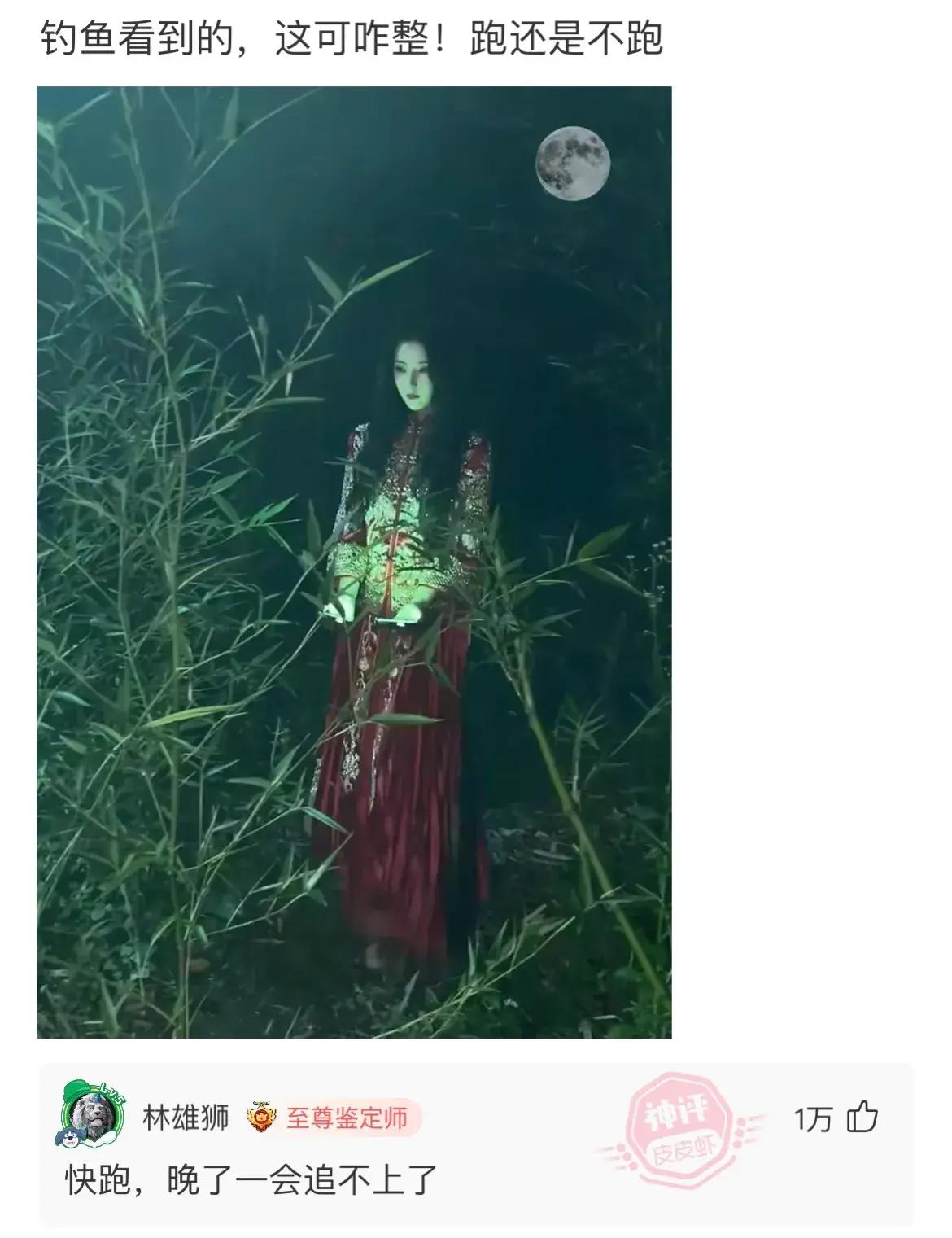Open the top comment 快跑，晚了一会追不上了

pyautogui.click(x=251, y=1180)
